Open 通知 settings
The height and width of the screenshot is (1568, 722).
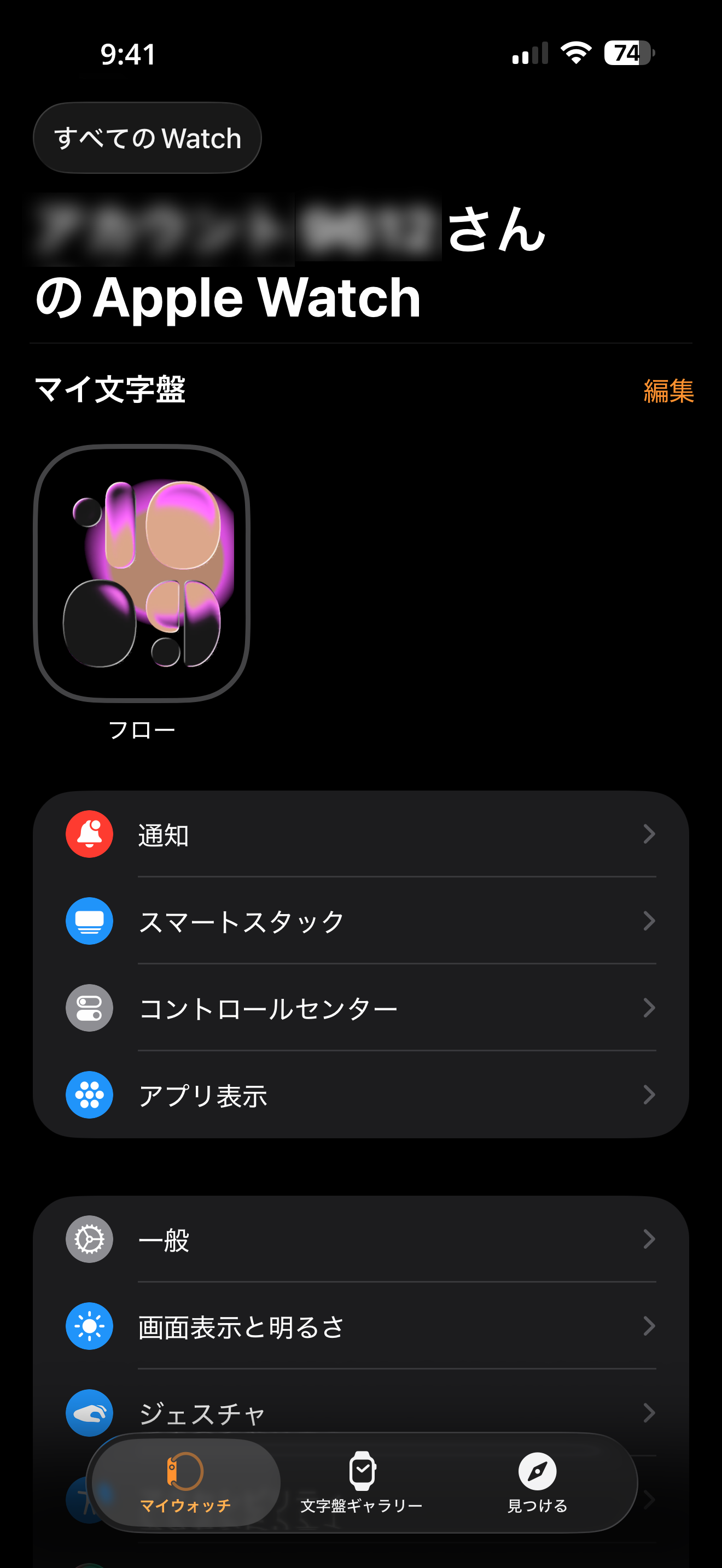point(360,834)
